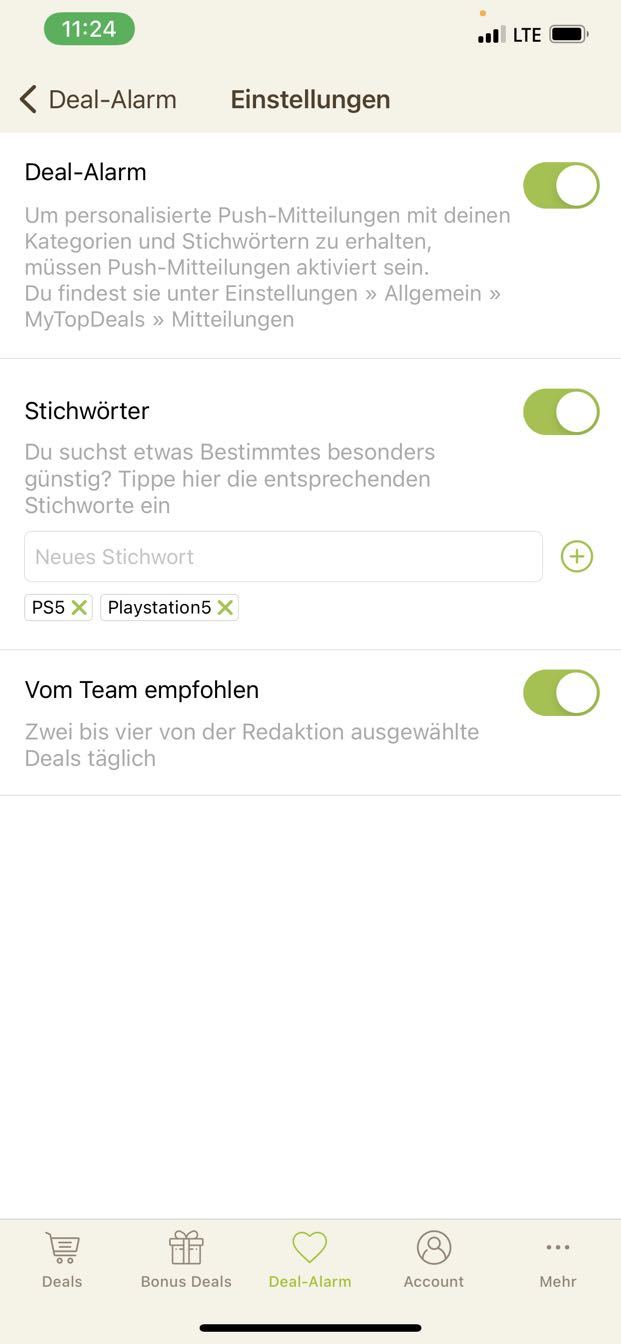This screenshot has width=621, height=1344.
Task: Remove the PS5 keyword
Action: click(80, 607)
